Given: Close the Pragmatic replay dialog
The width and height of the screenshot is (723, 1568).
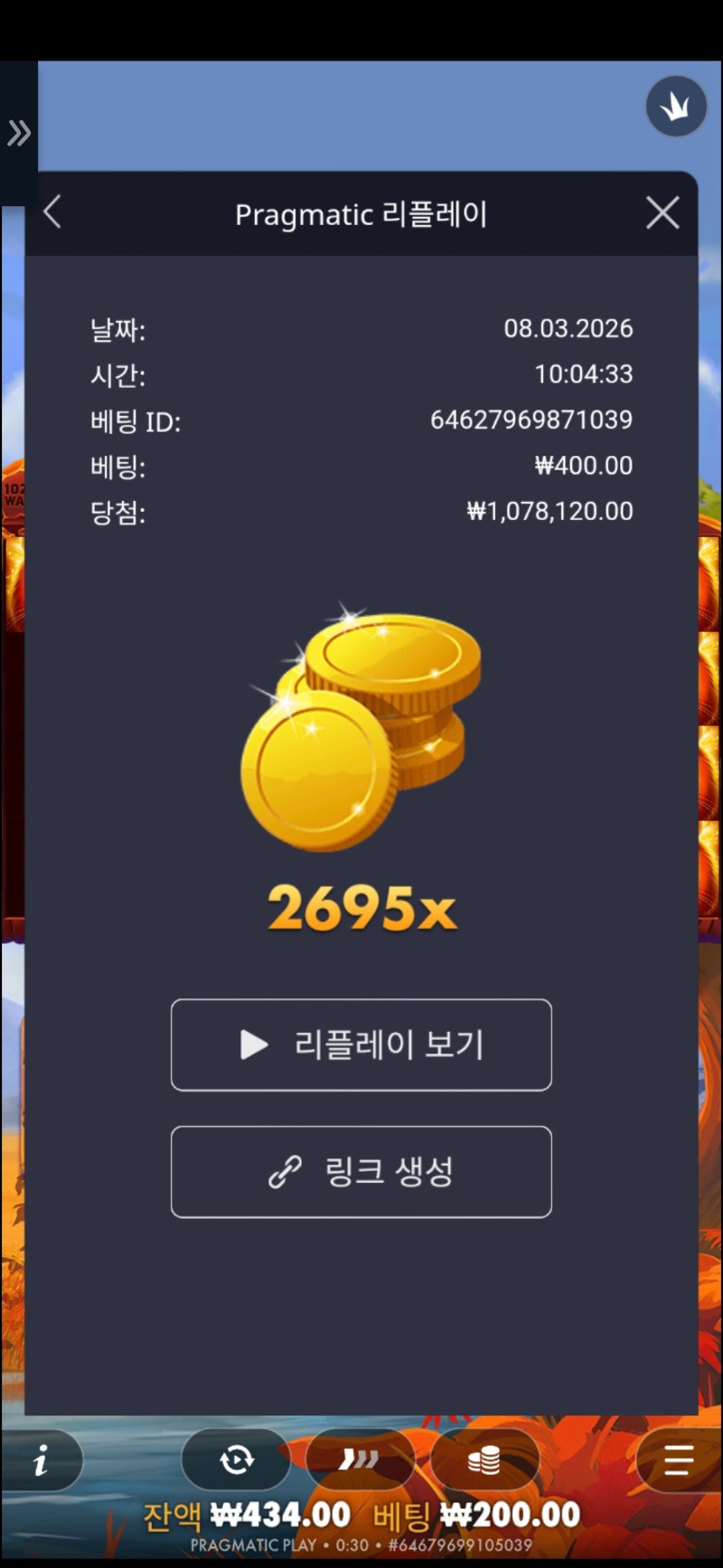Looking at the screenshot, I should point(662,213).
